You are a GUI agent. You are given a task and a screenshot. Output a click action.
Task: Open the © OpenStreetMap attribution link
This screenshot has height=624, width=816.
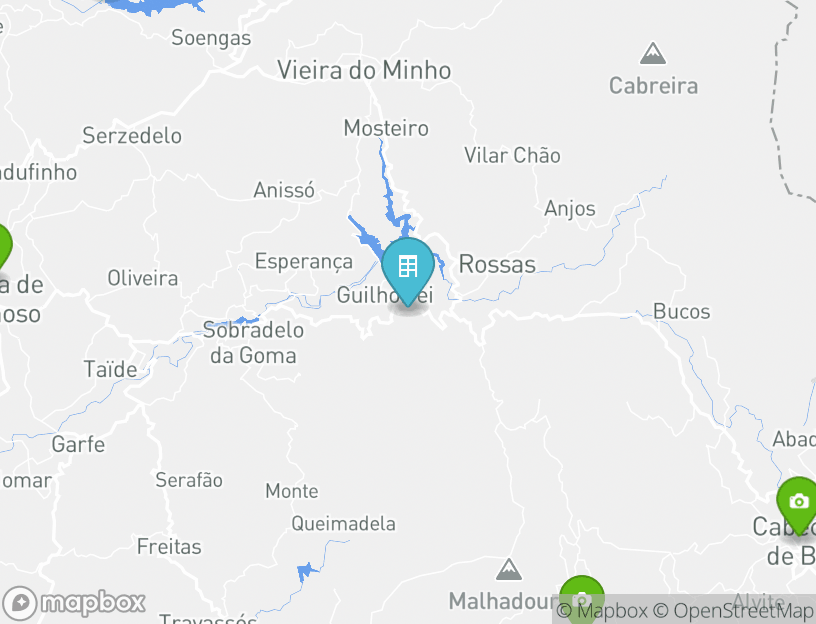(x=733, y=610)
